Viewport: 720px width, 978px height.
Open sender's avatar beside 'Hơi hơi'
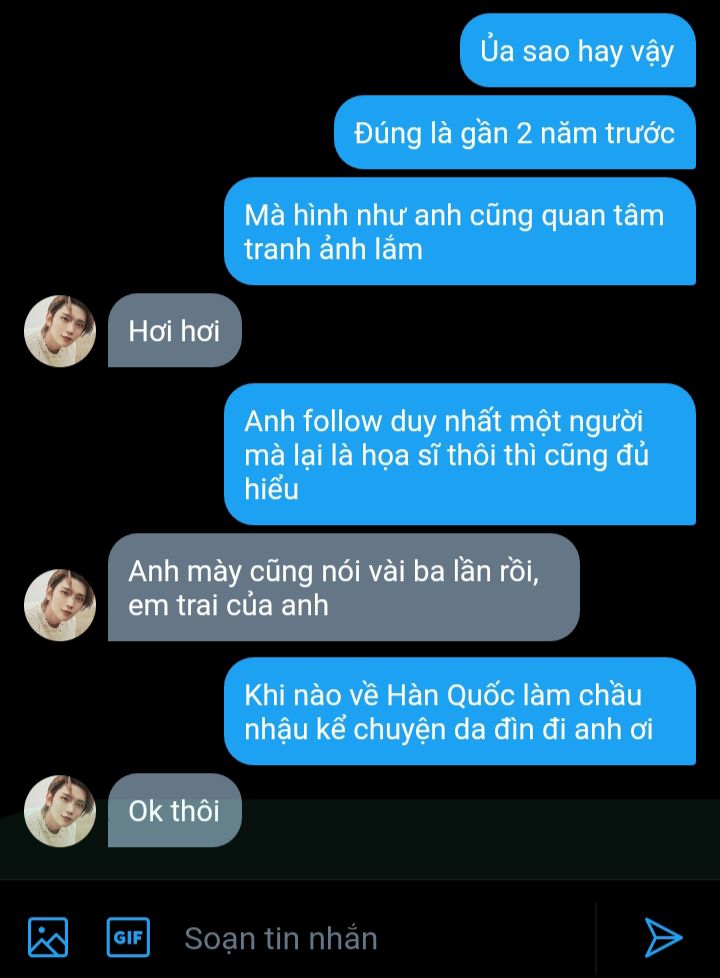pyautogui.click(x=60, y=331)
